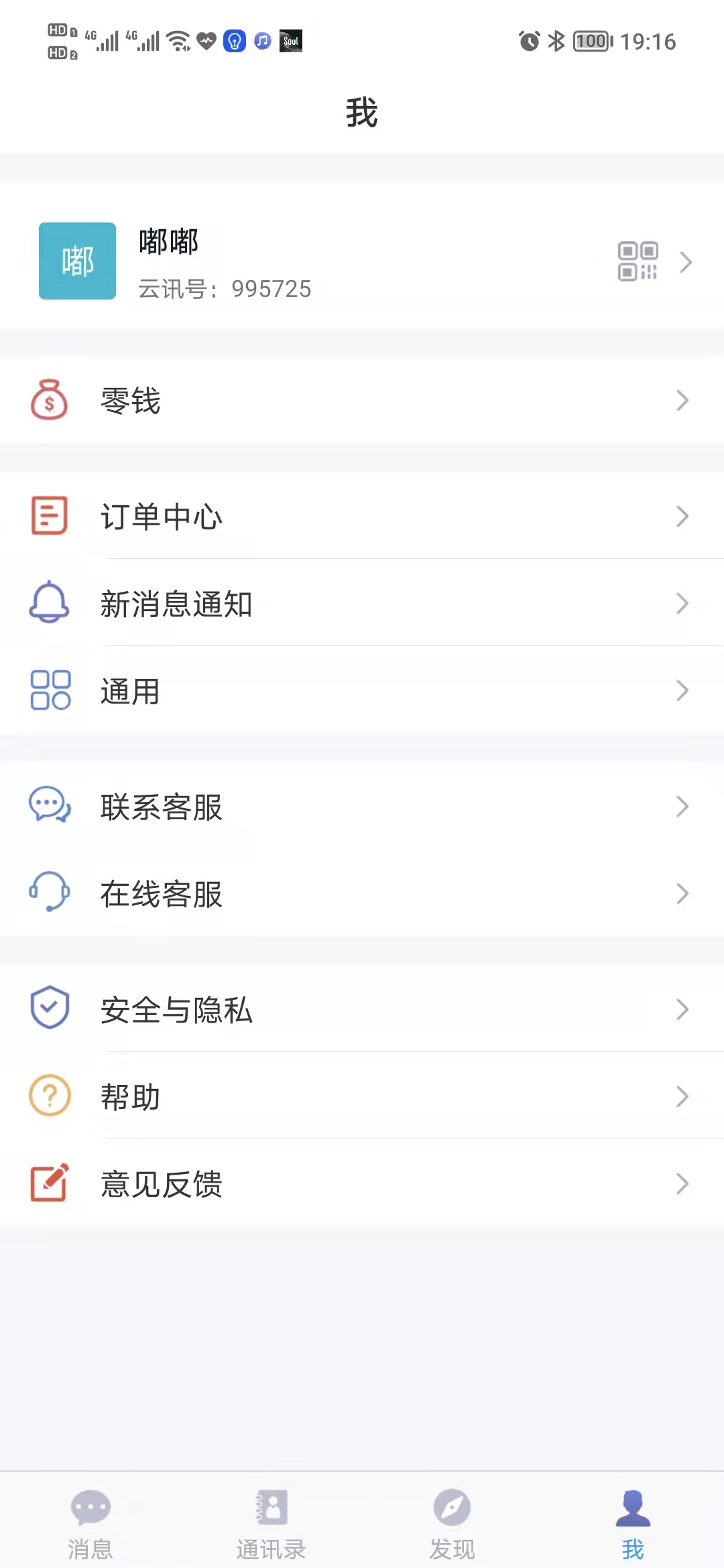Open 在线客服 support
Image resolution: width=724 pixels, height=1568 pixels.
coord(362,893)
